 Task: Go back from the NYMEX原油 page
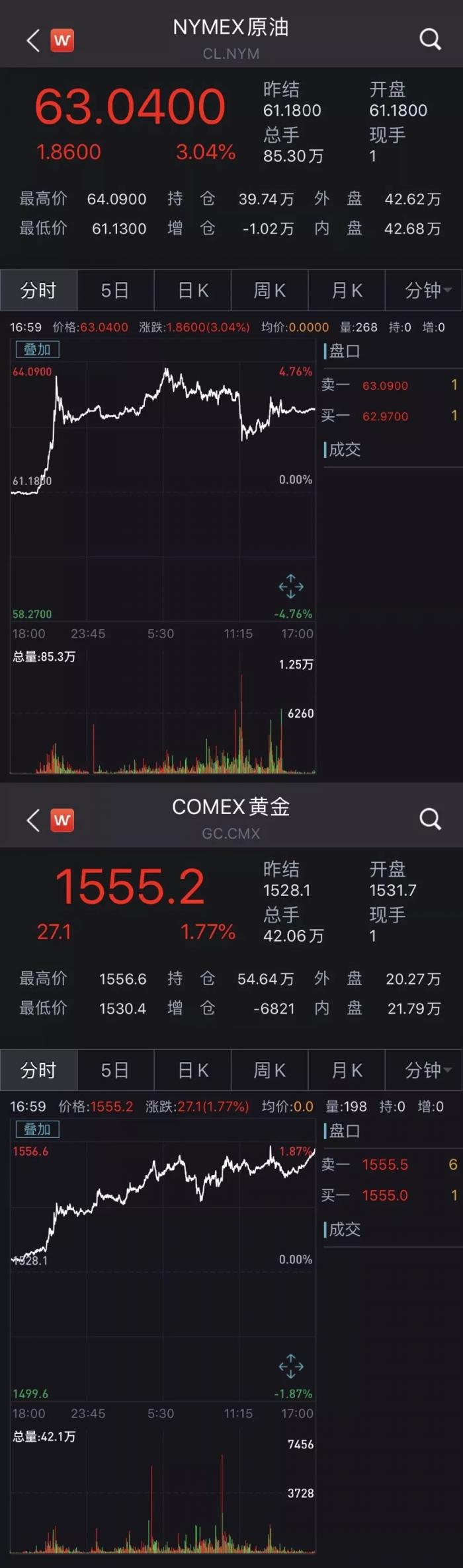tap(32, 40)
